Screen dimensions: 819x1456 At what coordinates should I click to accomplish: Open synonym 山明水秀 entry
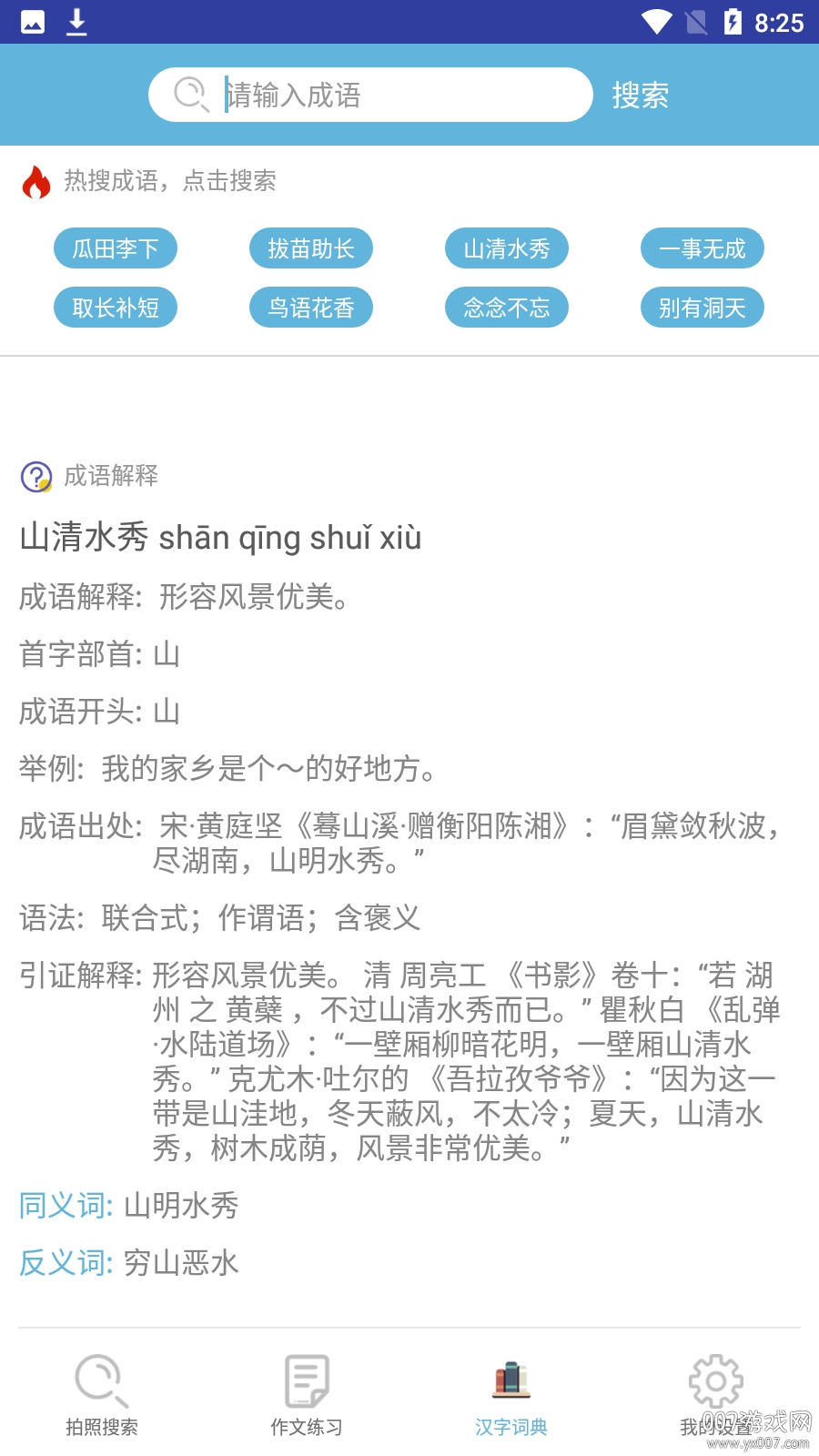(179, 1206)
